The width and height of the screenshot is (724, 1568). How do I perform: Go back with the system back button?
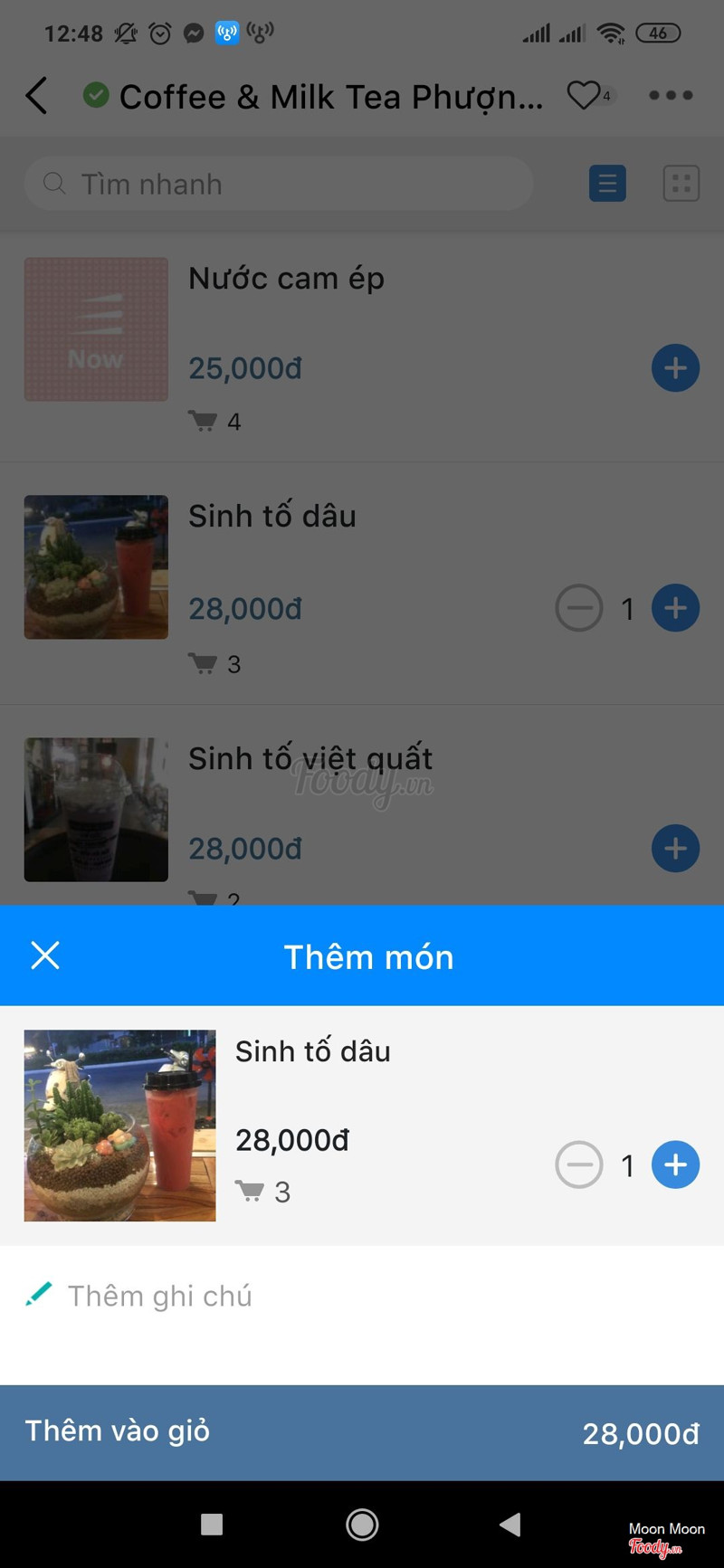510,1525
